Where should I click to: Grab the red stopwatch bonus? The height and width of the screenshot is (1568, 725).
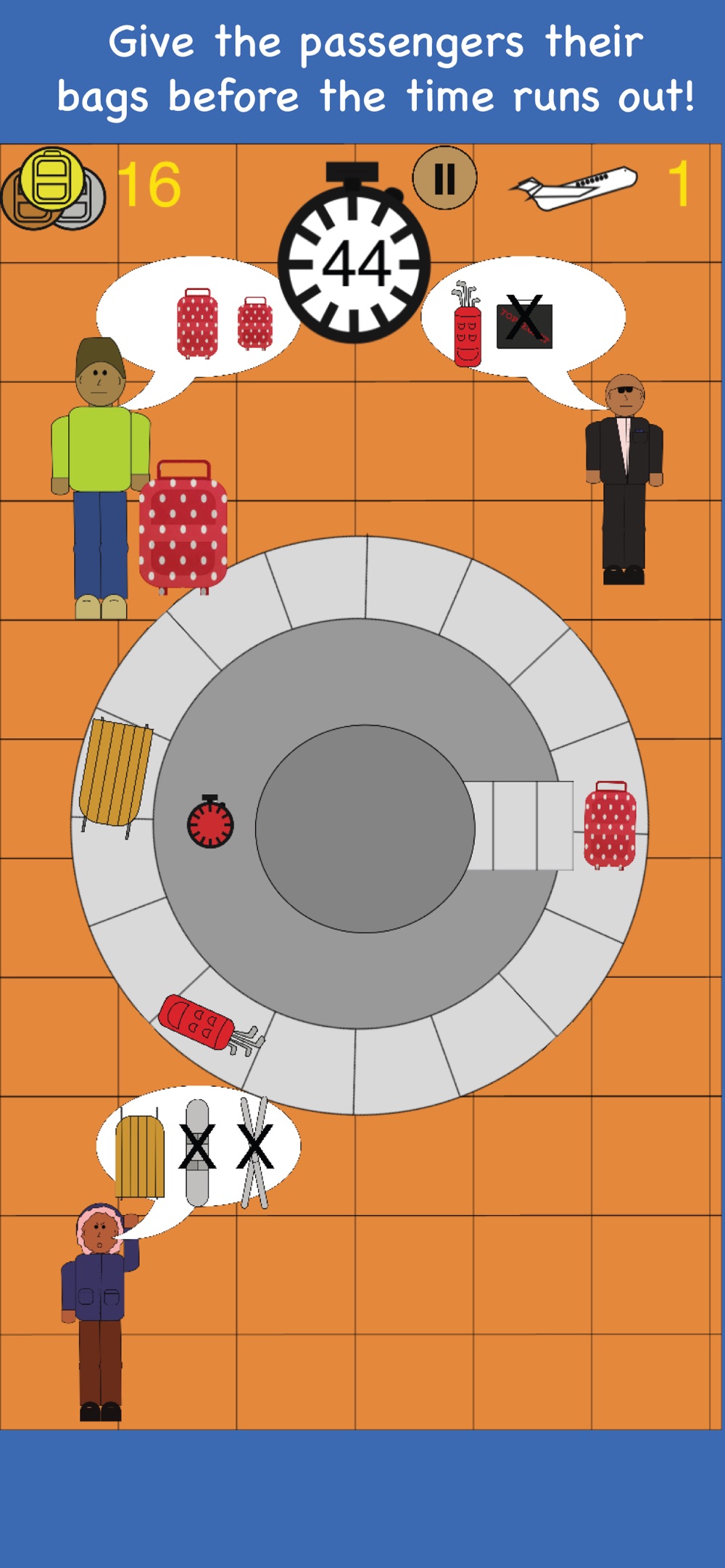click(x=210, y=822)
